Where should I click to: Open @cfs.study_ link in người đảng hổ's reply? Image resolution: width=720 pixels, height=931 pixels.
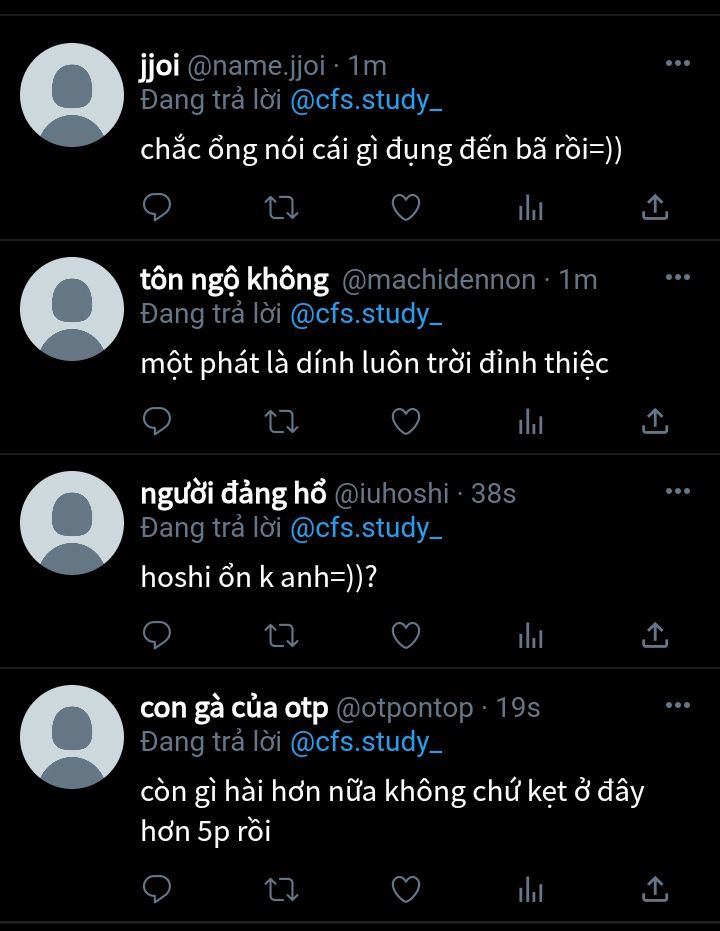tap(366, 527)
